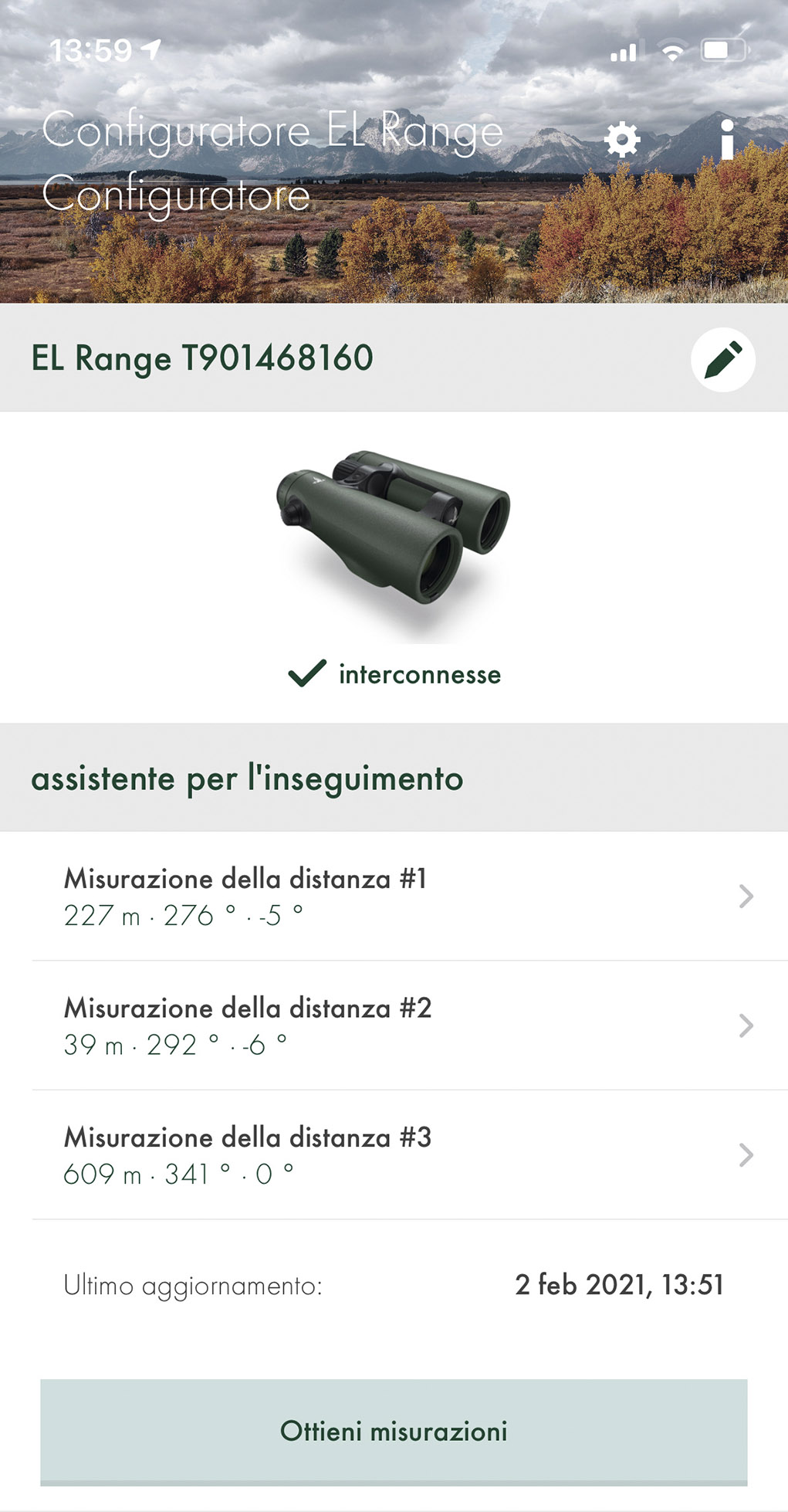Tap the Ottieni misurazioni button
Viewport: 788px width, 1512px height.
tap(394, 1431)
